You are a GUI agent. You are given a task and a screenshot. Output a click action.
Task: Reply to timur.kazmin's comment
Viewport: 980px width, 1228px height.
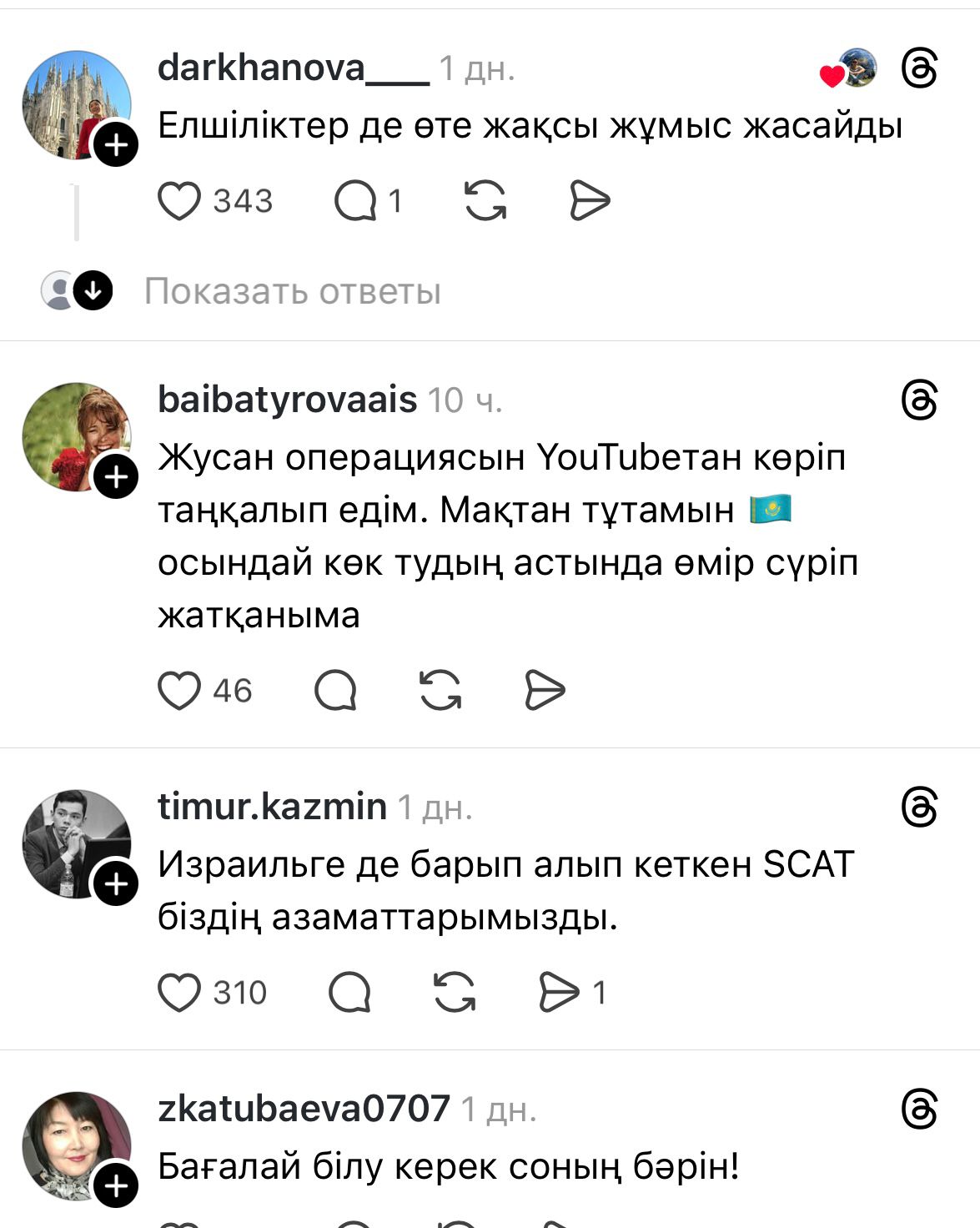[349, 993]
